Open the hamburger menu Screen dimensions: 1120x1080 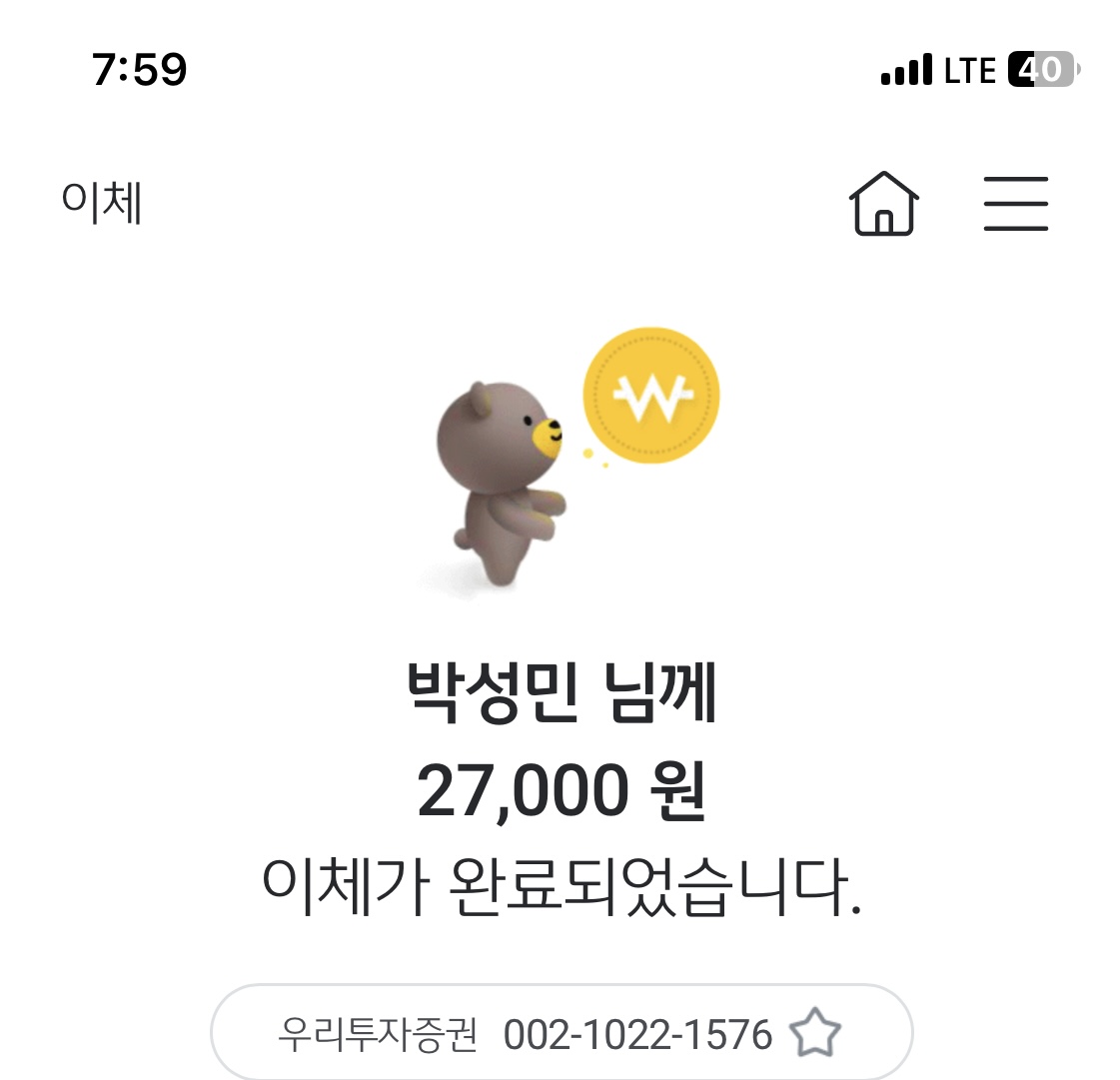(x=1015, y=204)
